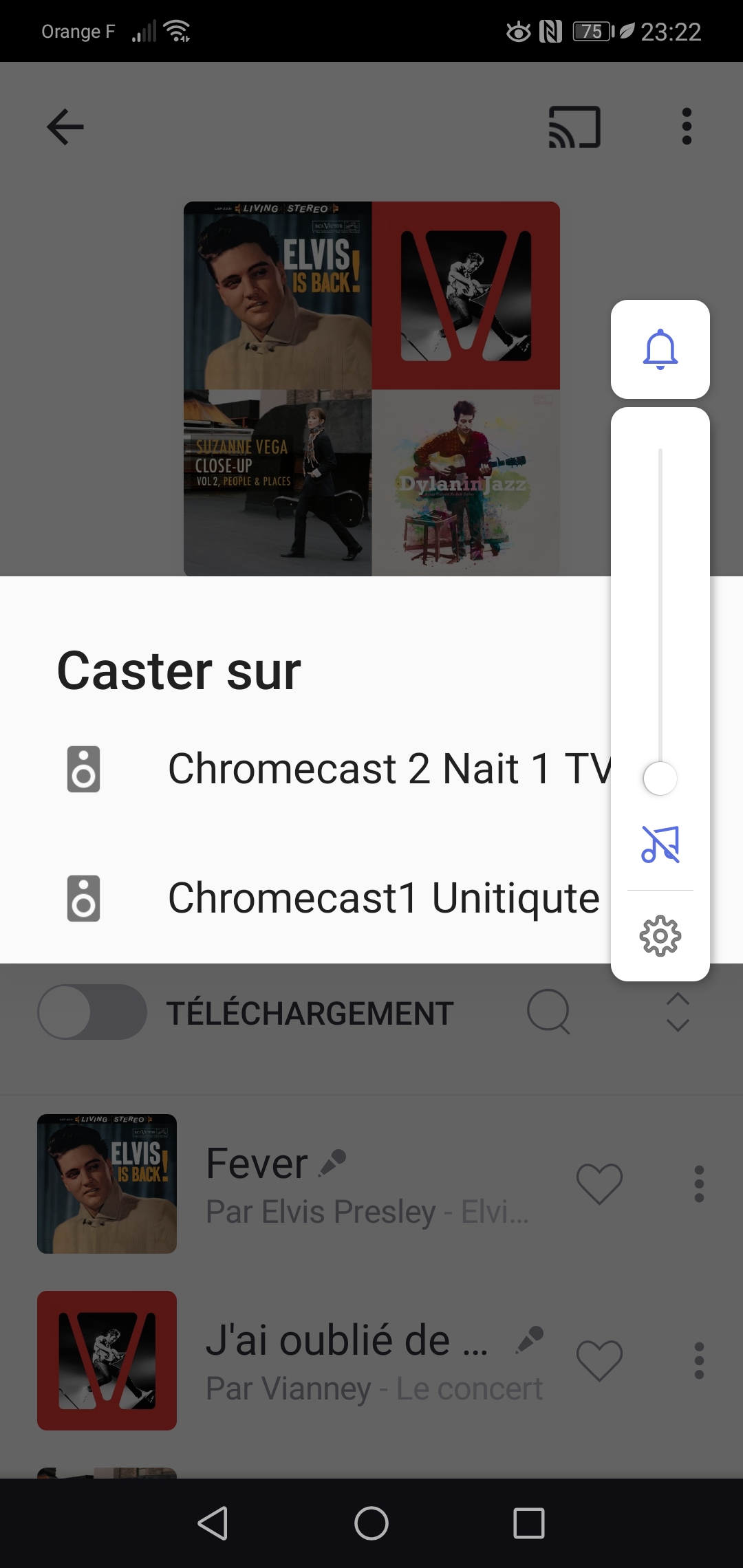Tap the ringer mode bell icon
Image resolution: width=743 pixels, height=1568 pixels.
click(x=660, y=349)
